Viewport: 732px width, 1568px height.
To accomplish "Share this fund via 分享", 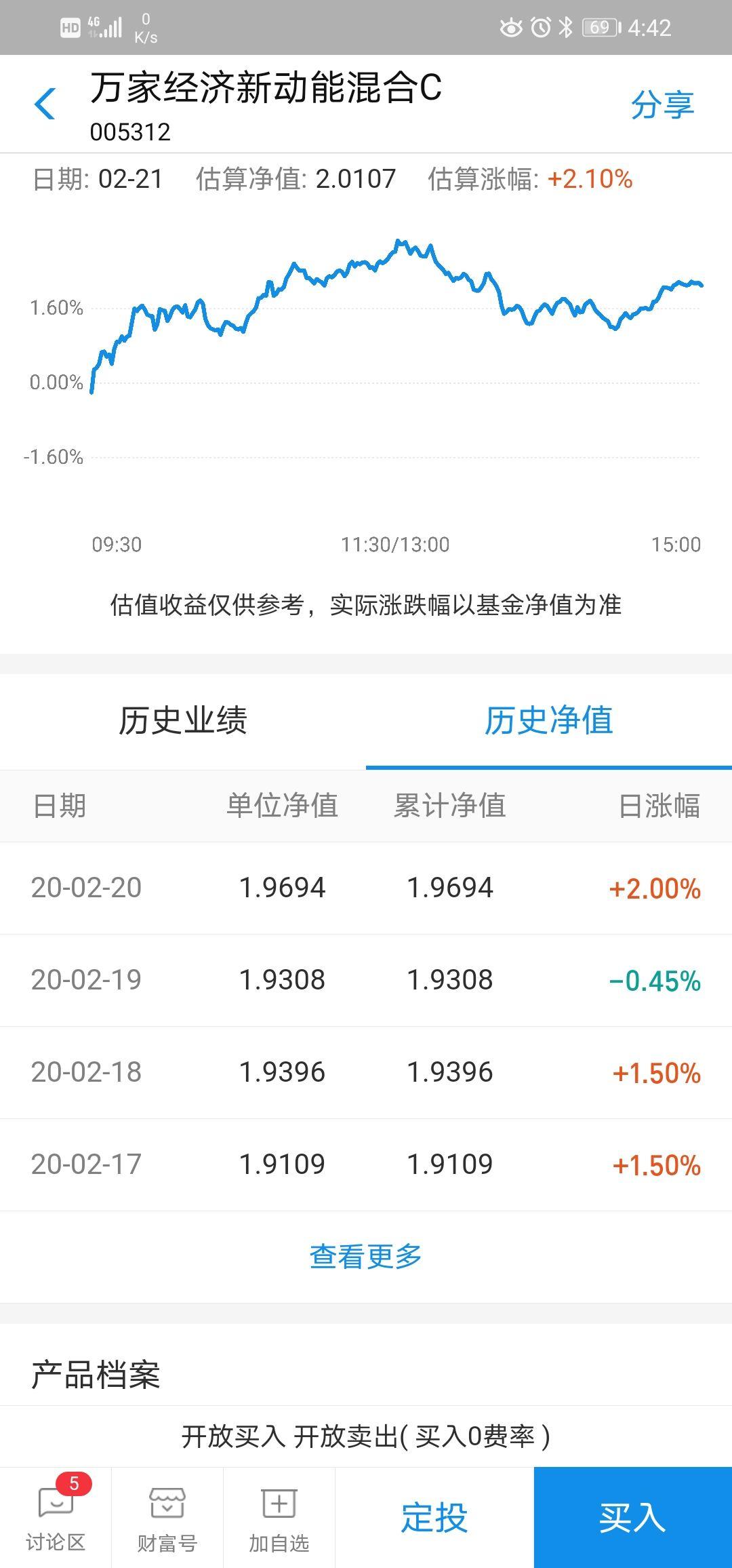I will click(662, 105).
